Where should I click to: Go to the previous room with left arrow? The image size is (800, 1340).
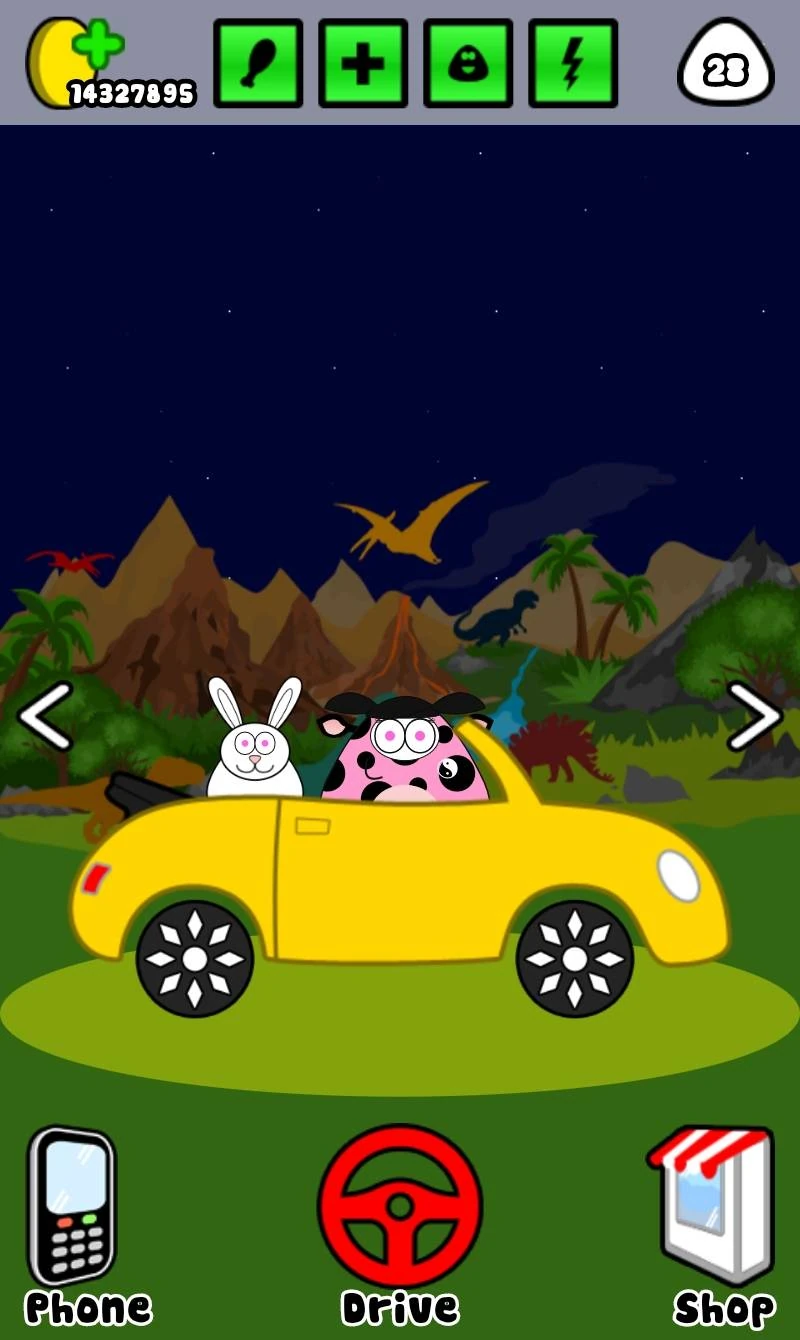click(x=44, y=716)
